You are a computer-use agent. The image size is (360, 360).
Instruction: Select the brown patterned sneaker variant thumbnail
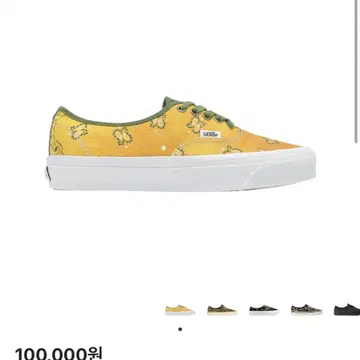(306, 310)
